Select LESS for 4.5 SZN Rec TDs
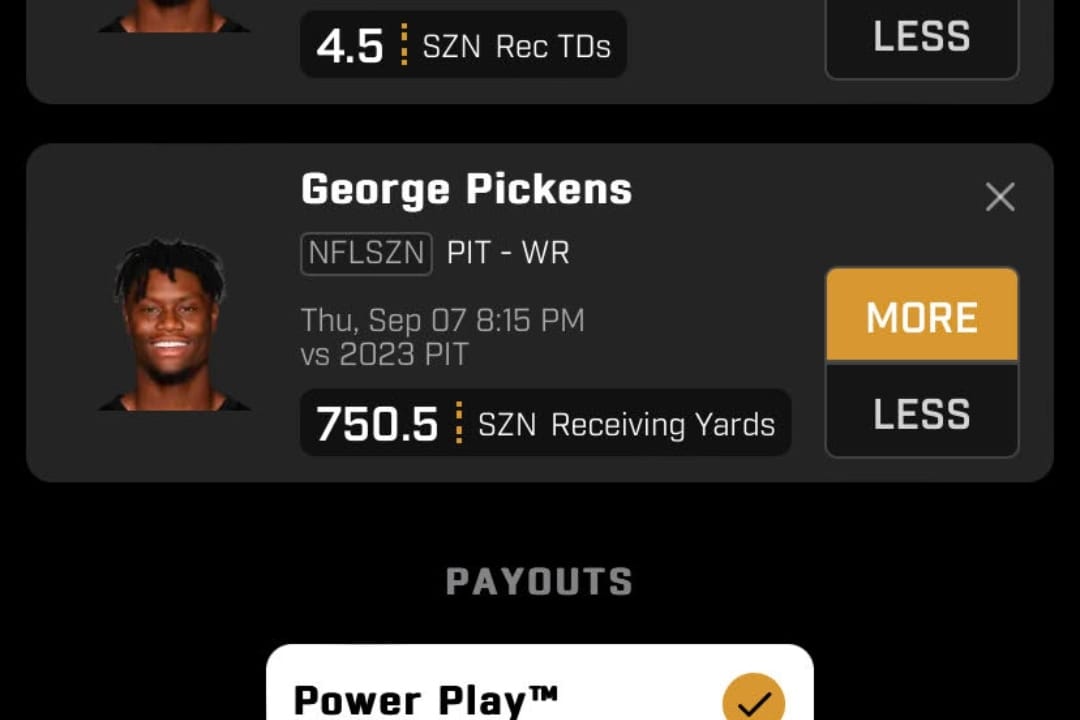1080x720 pixels. [921, 38]
